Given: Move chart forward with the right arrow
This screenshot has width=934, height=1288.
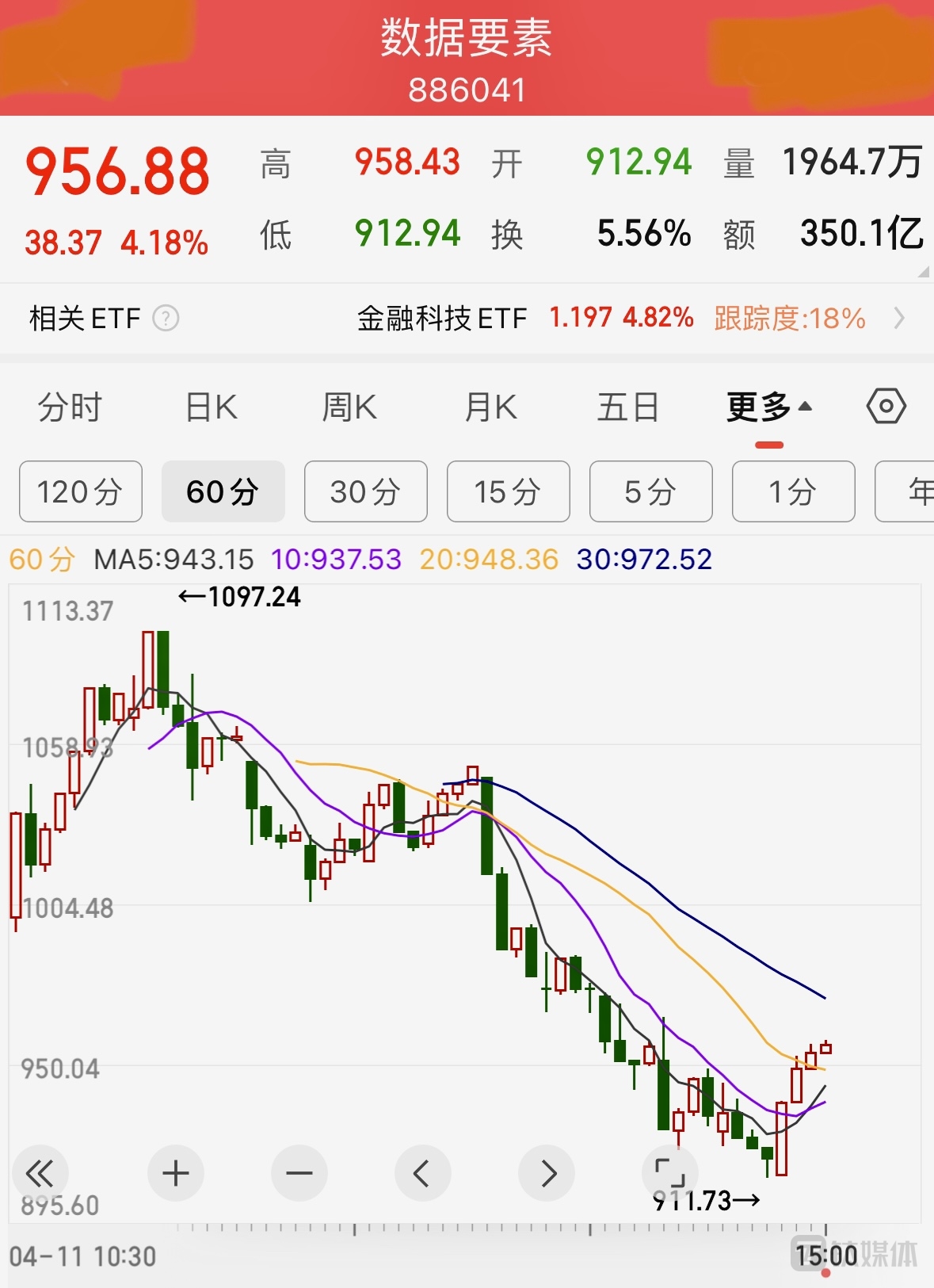Looking at the screenshot, I should pyautogui.click(x=547, y=1173).
